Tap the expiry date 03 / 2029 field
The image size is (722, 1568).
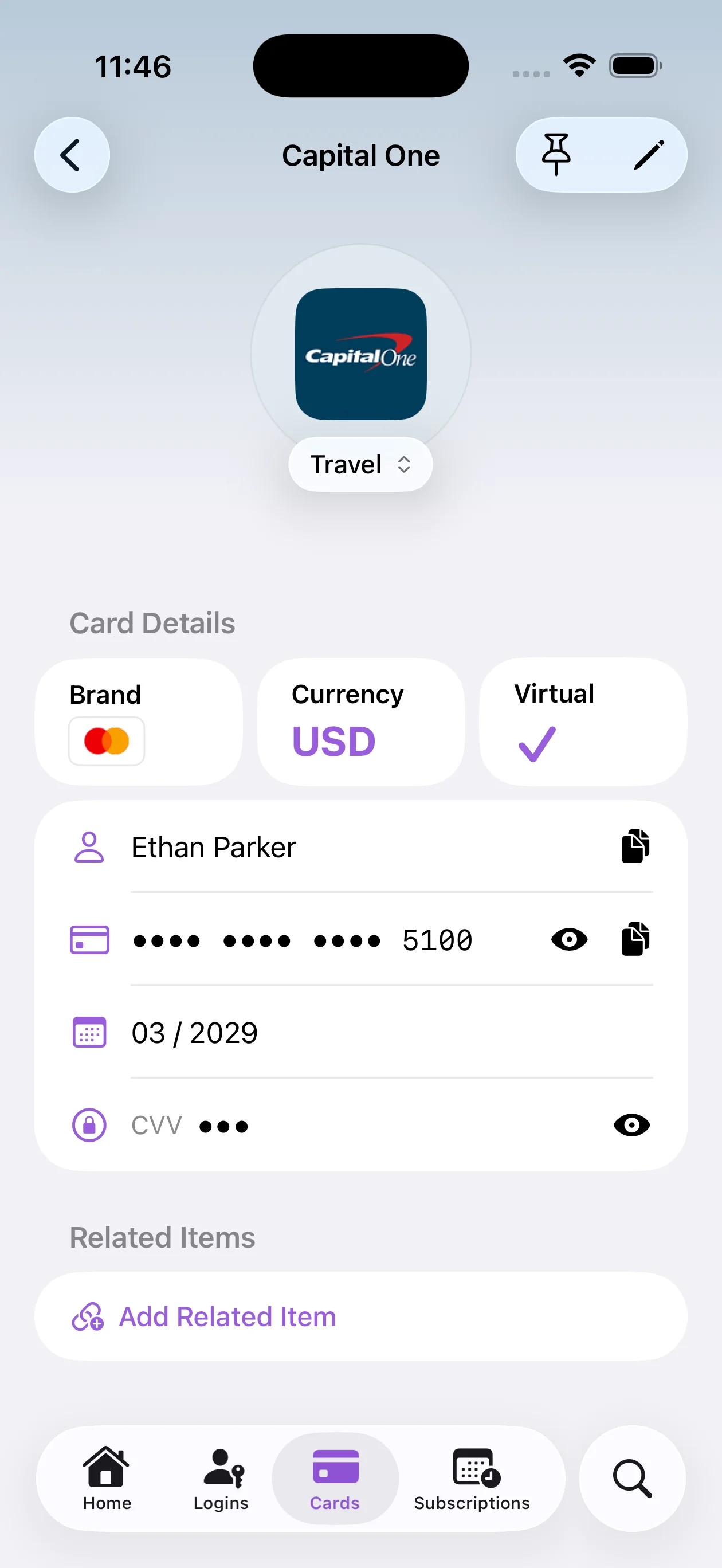[195, 1032]
